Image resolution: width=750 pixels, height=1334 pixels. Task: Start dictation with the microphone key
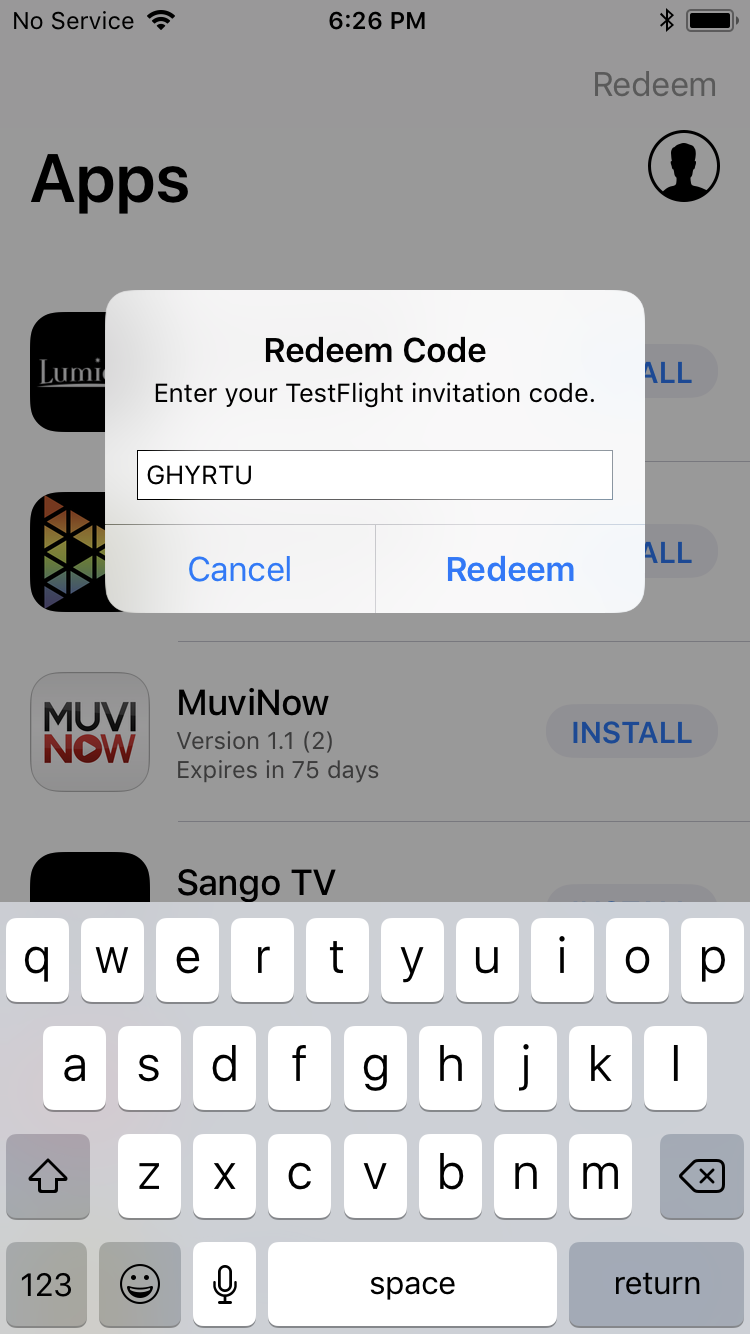(x=225, y=1284)
